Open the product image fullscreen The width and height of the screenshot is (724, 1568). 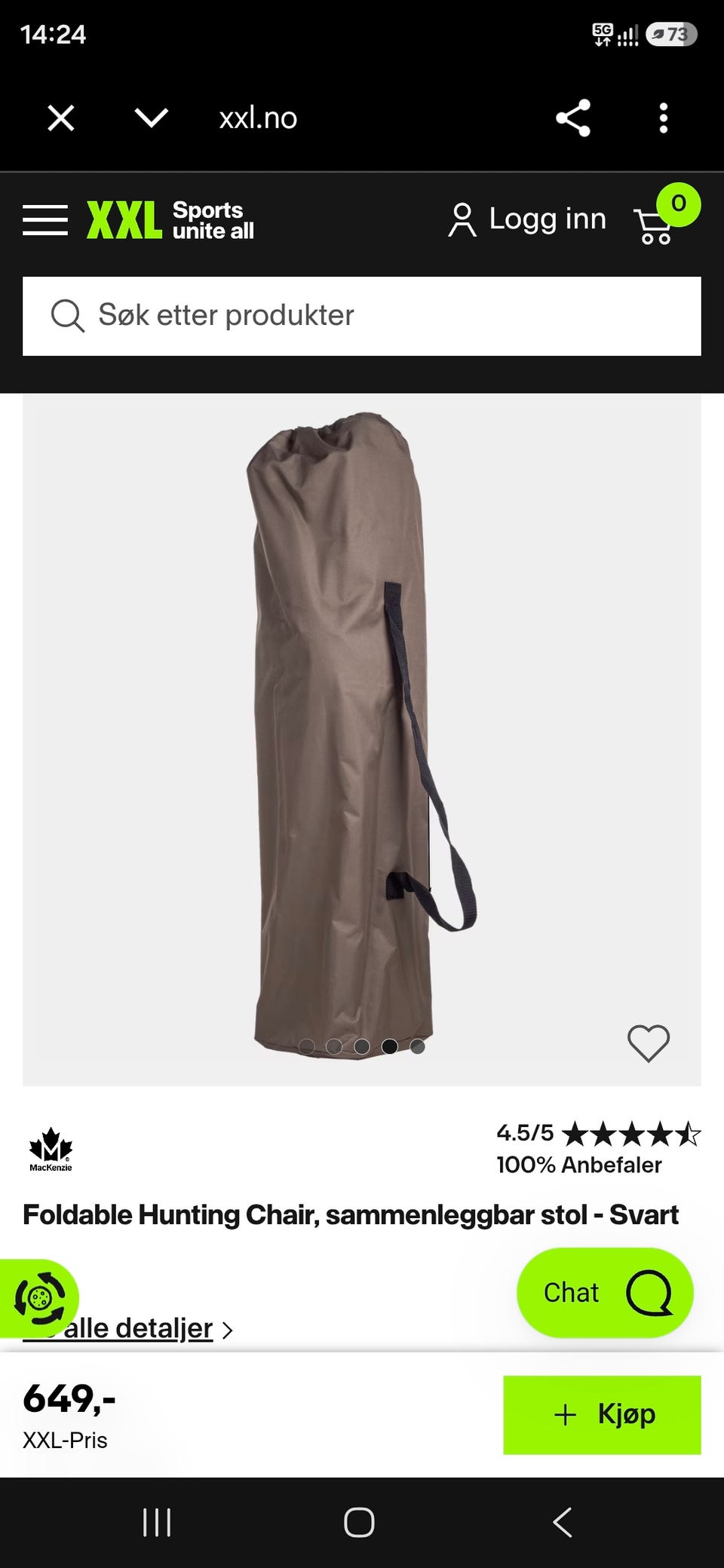(362, 740)
